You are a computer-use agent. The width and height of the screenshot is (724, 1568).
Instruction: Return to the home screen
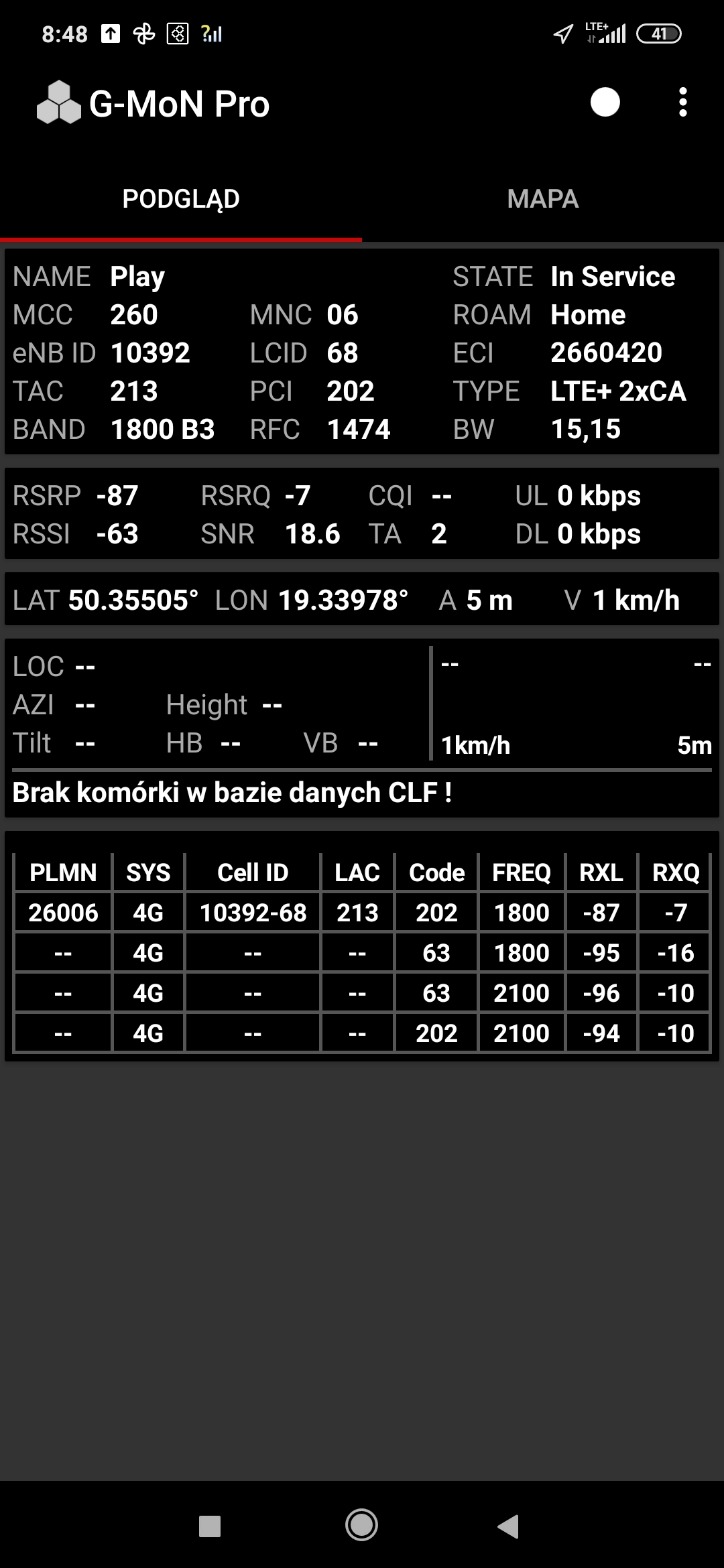361,1526
